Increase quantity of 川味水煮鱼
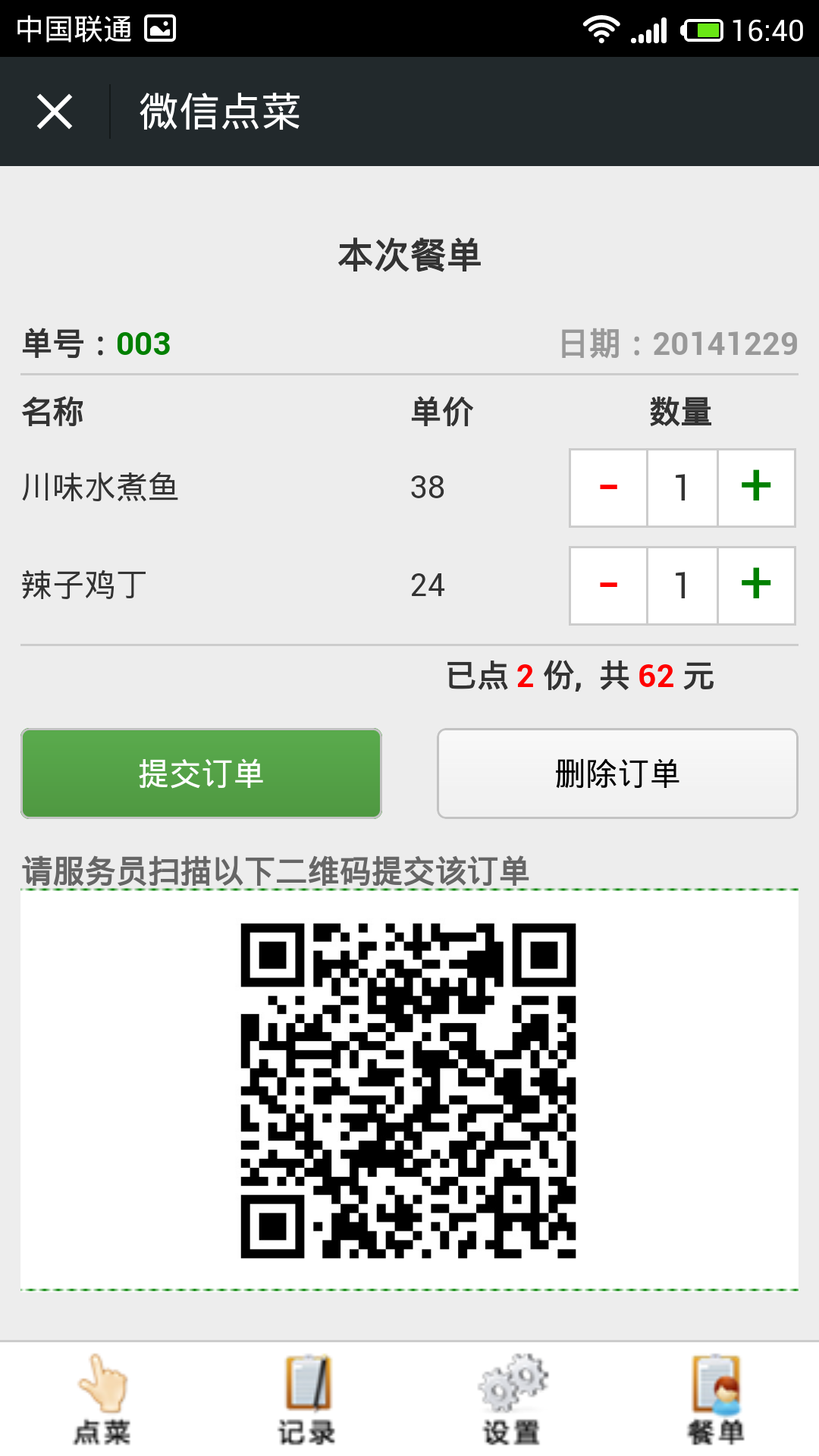Image resolution: width=819 pixels, height=1456 pixels. pyautogui.click(x=756, y=488)
